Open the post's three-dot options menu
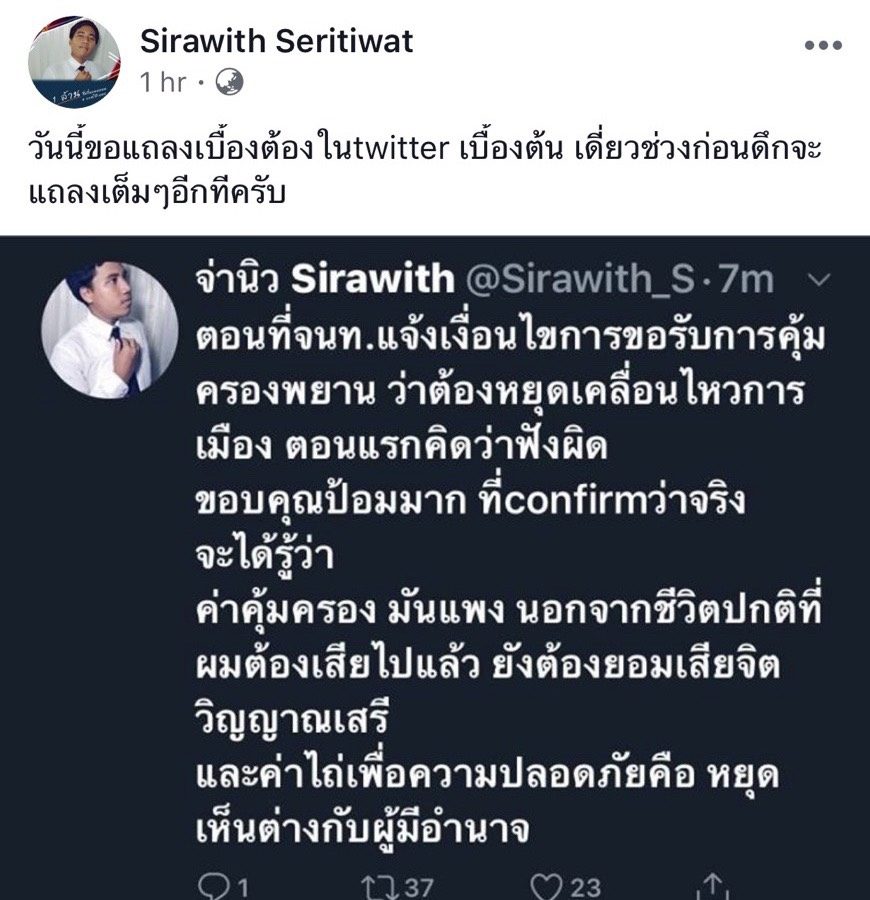The width and height of the screenshot is (870, 900). (824, 46)
